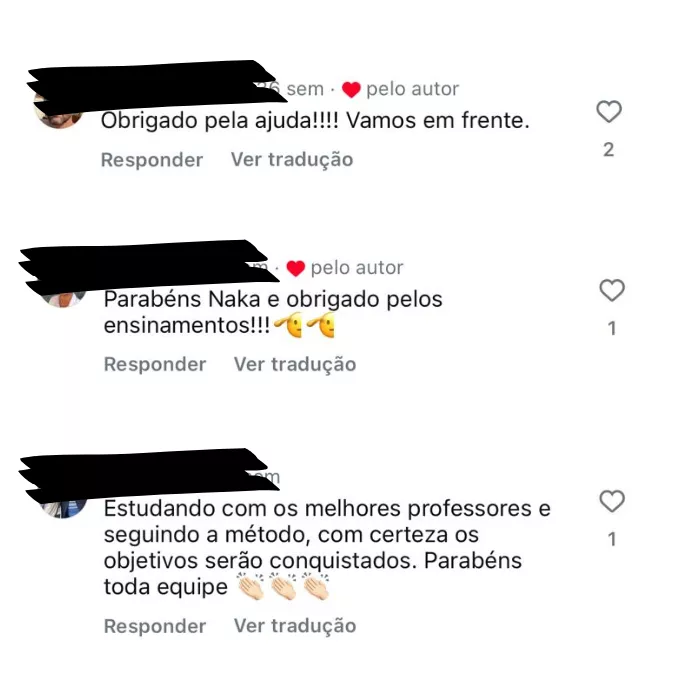Viewport: 675px width, 675px height.
Task: Reply to the "Parabéns toda equipe" comment
Action: coord(155,627)
